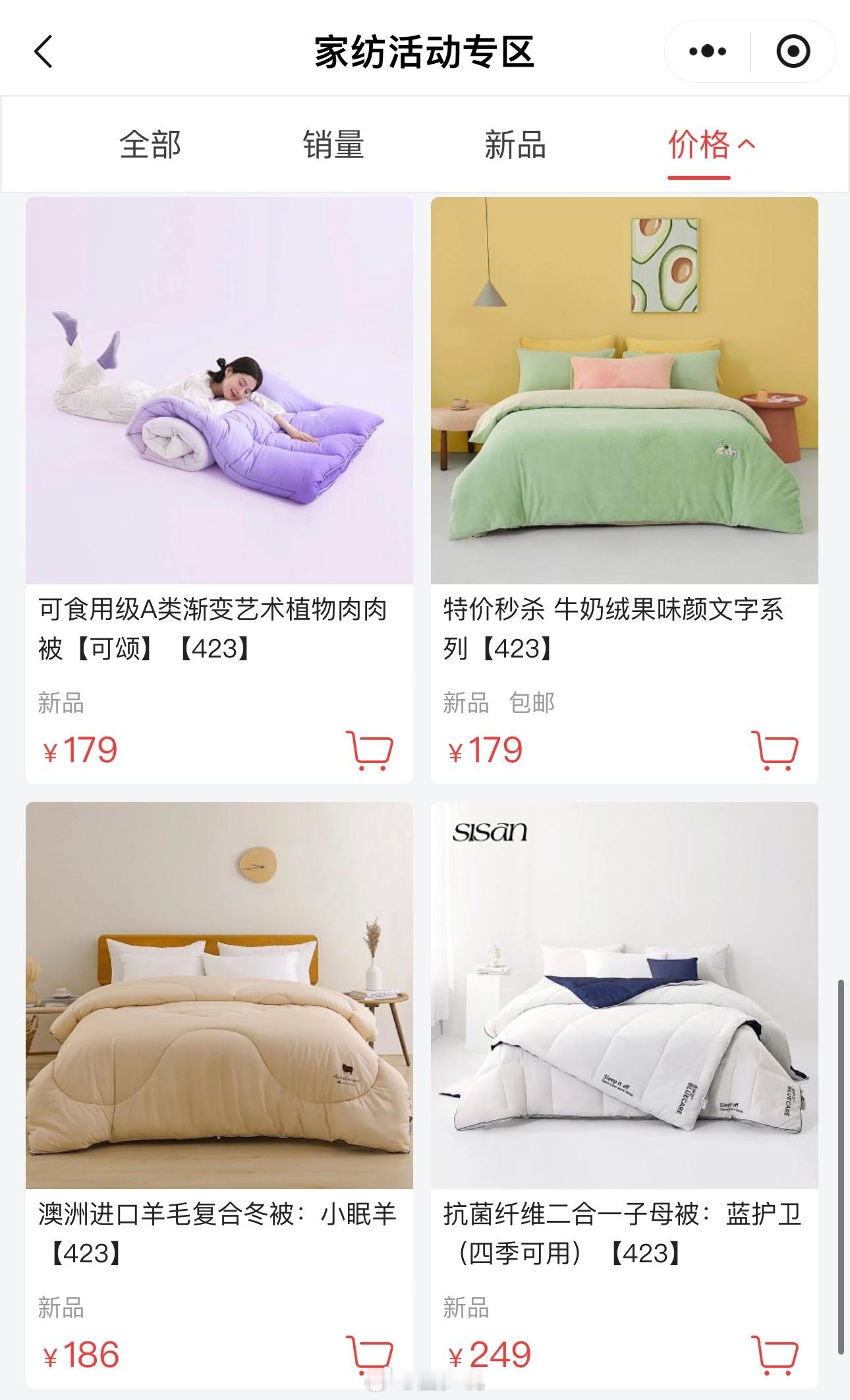The width and height of the screenshot is (850, 1400).
Task: Open the mini program three-dot menu
Action: (708, 51)
